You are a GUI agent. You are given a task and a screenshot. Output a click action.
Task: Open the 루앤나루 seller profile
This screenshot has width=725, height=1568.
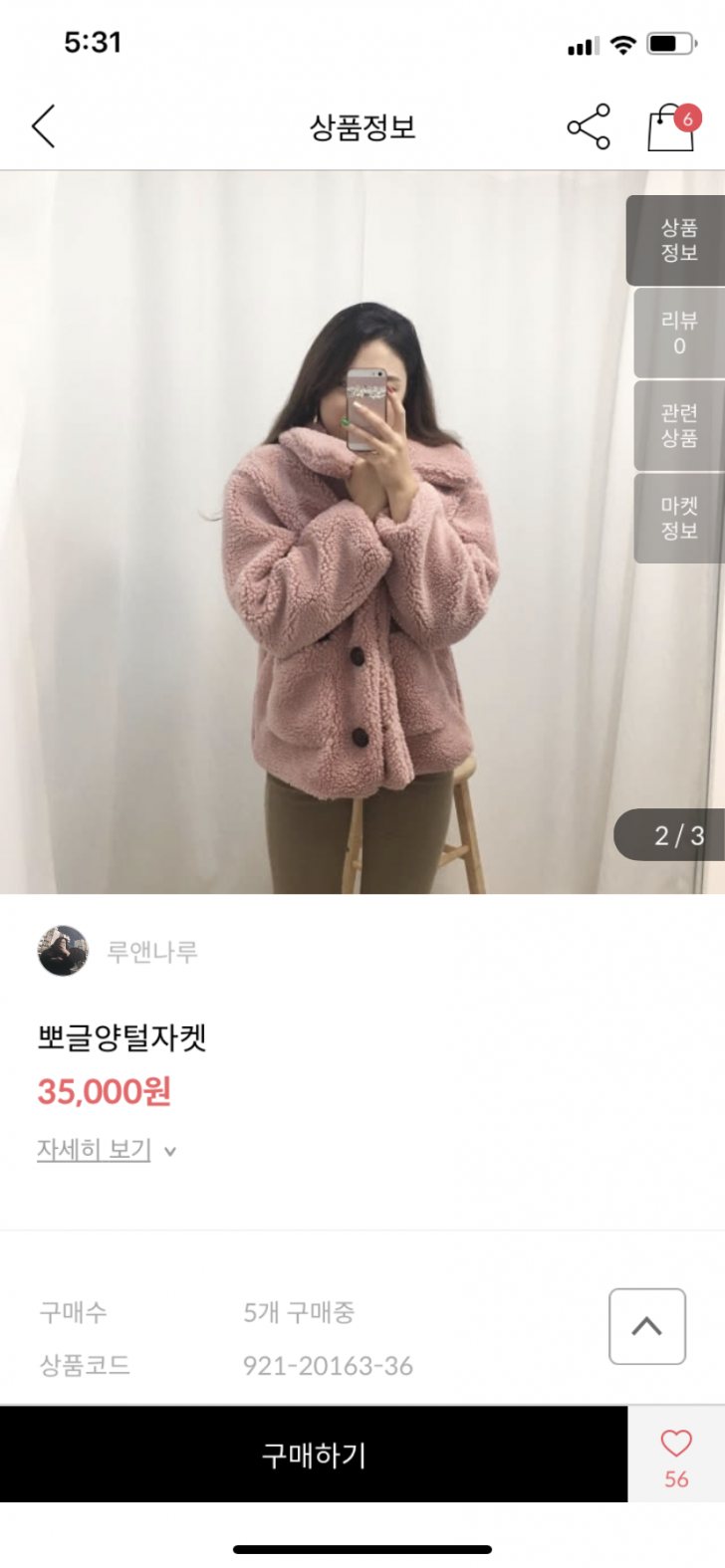point(118,951)
